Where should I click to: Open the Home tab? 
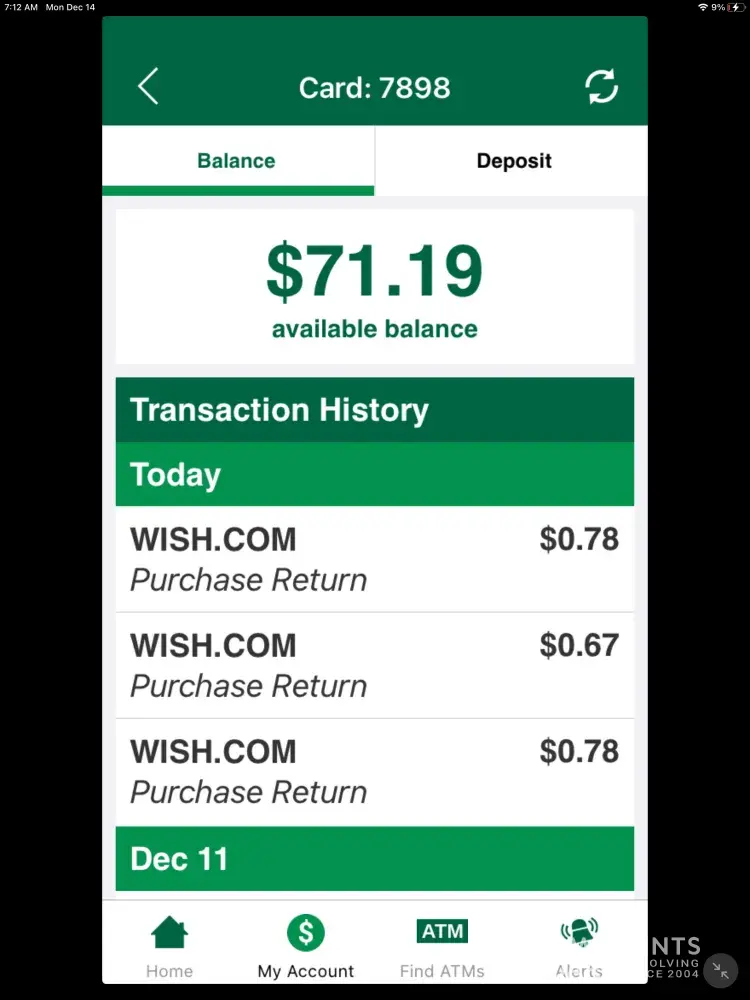169,946
